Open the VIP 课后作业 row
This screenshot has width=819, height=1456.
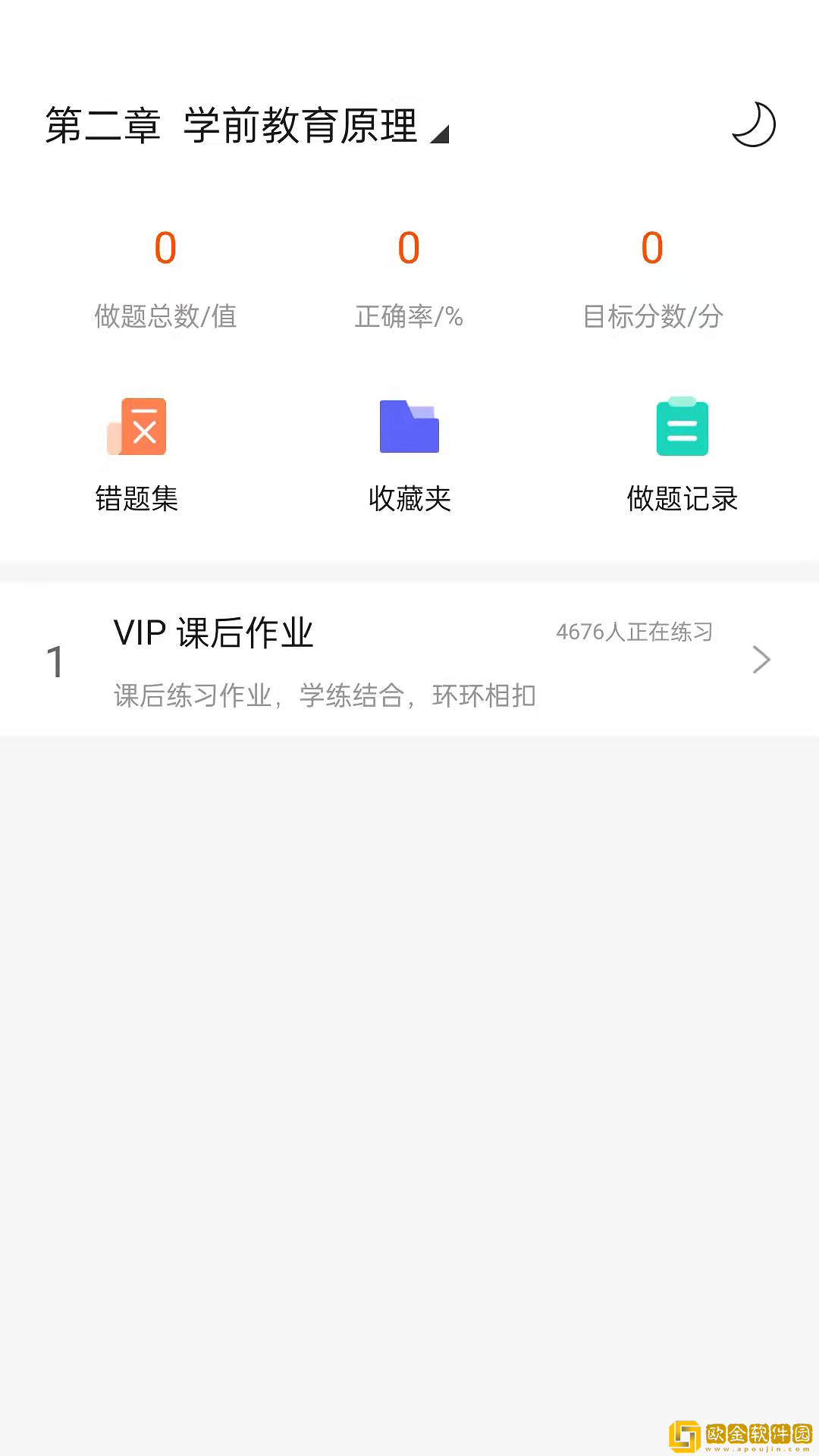tap(409, 660)
